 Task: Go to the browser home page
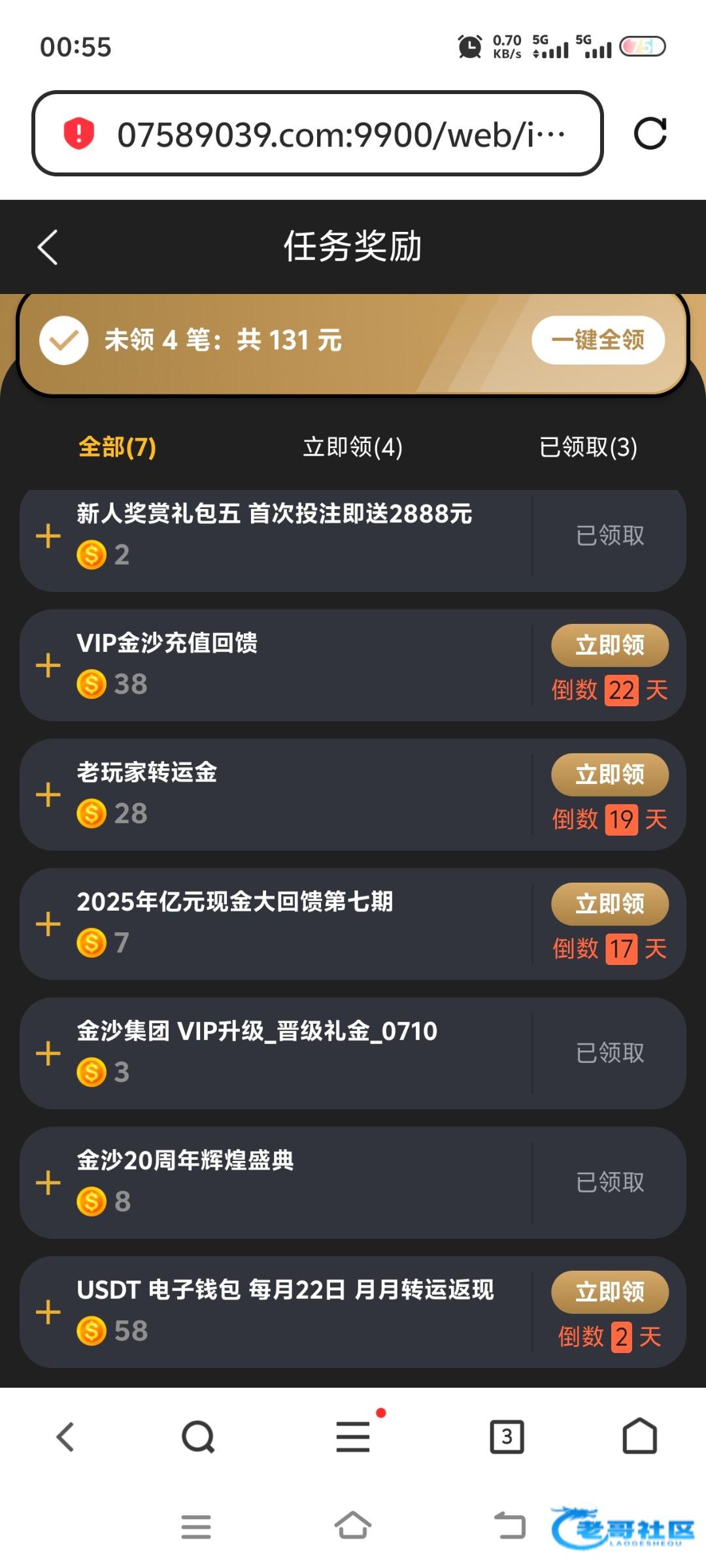click(x=640, y=1436)
